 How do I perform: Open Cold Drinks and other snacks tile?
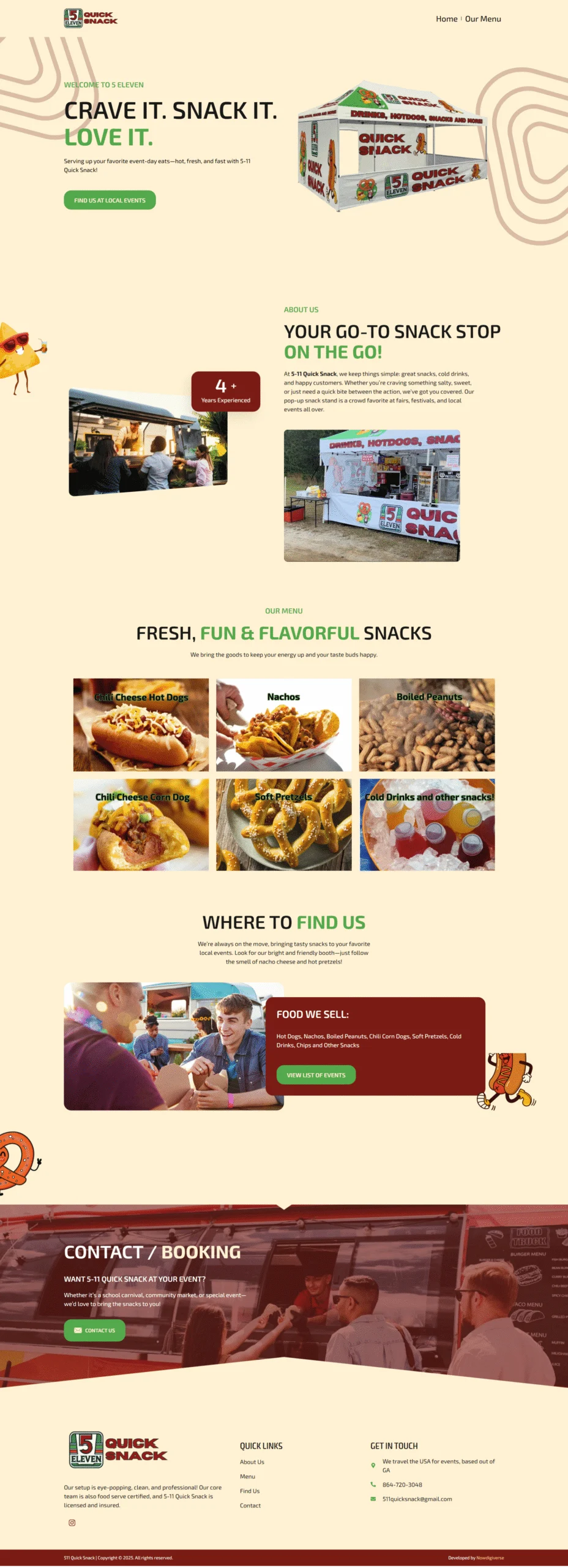pos(427,824)
